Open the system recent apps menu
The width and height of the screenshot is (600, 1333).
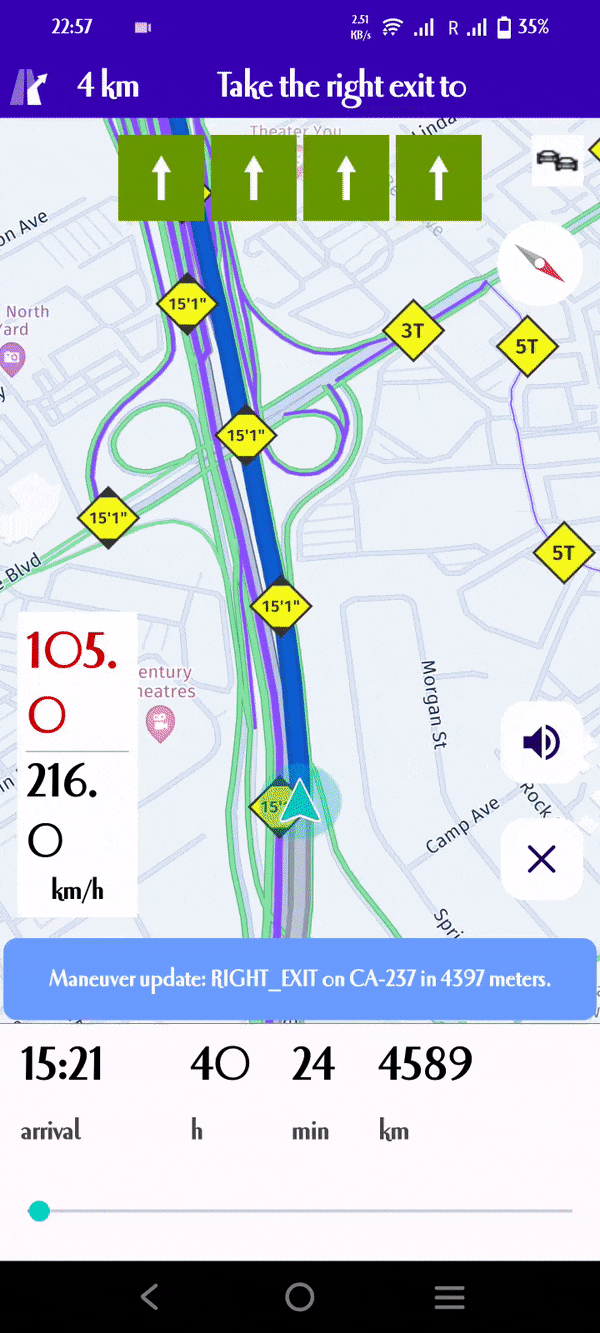pyautogui.click(x=449, y=1297)
